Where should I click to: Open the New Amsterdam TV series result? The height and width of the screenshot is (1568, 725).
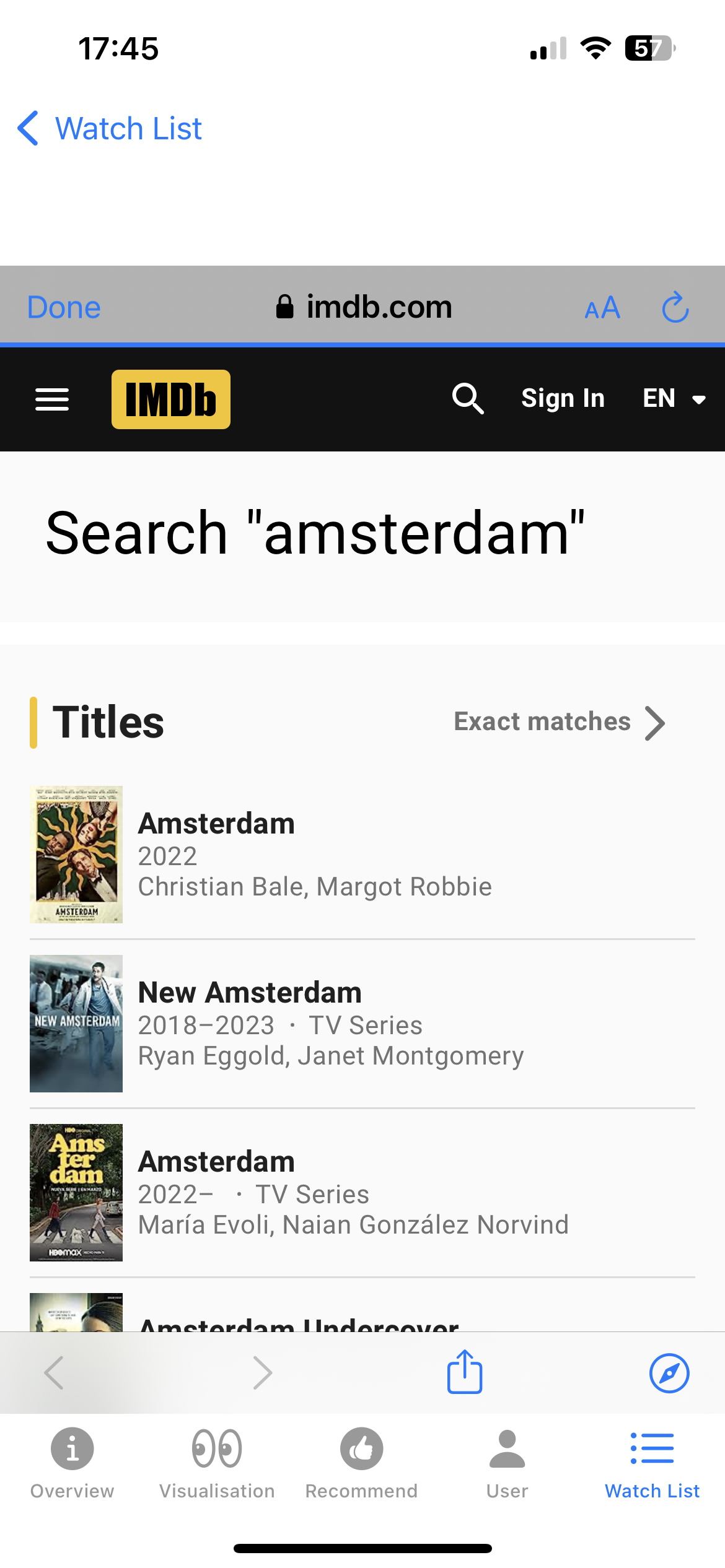click(x=362, y=1024)
